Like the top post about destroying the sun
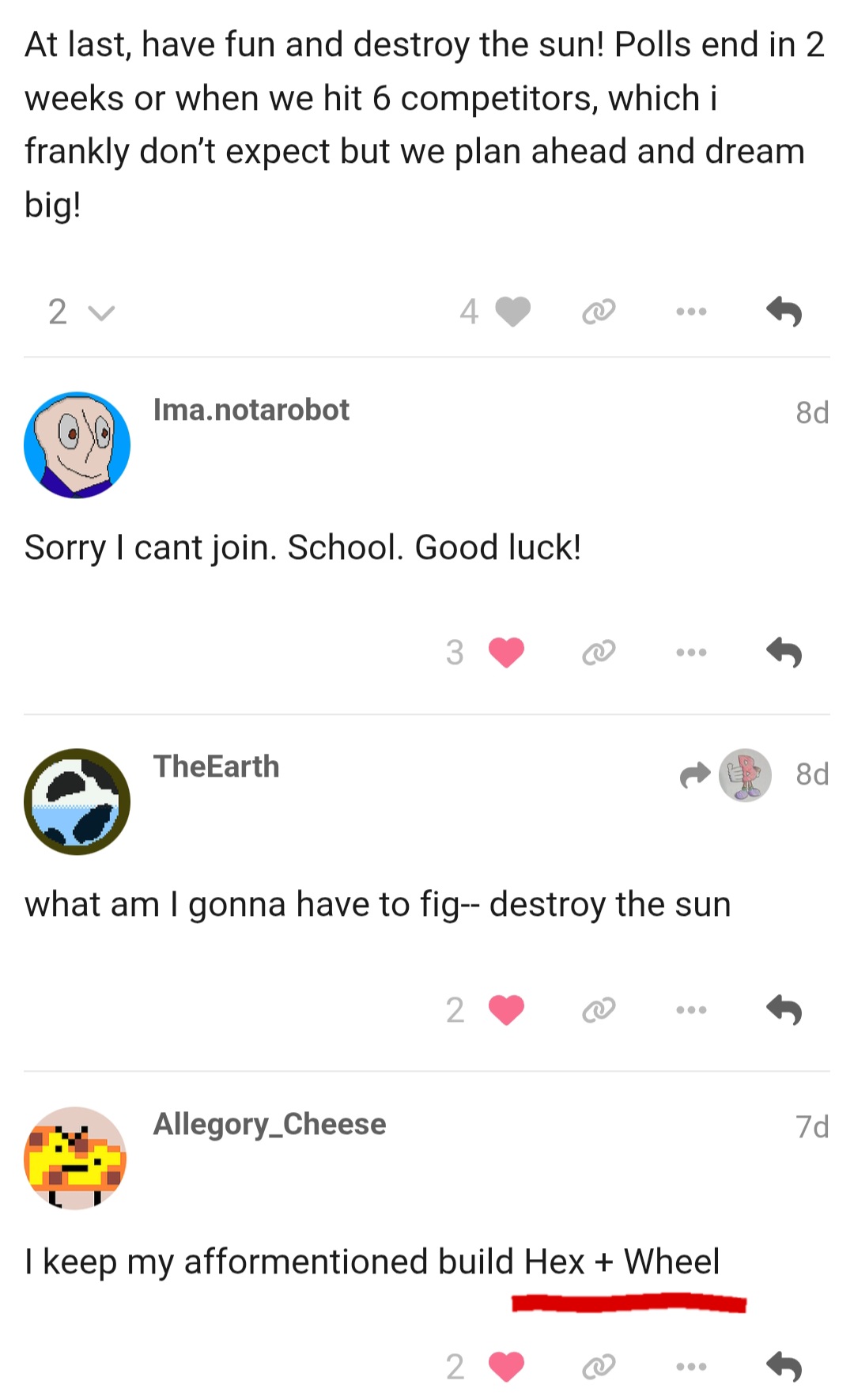Image resolution: width=854 pixels, height=1400 pixels. tap(512, 312)
